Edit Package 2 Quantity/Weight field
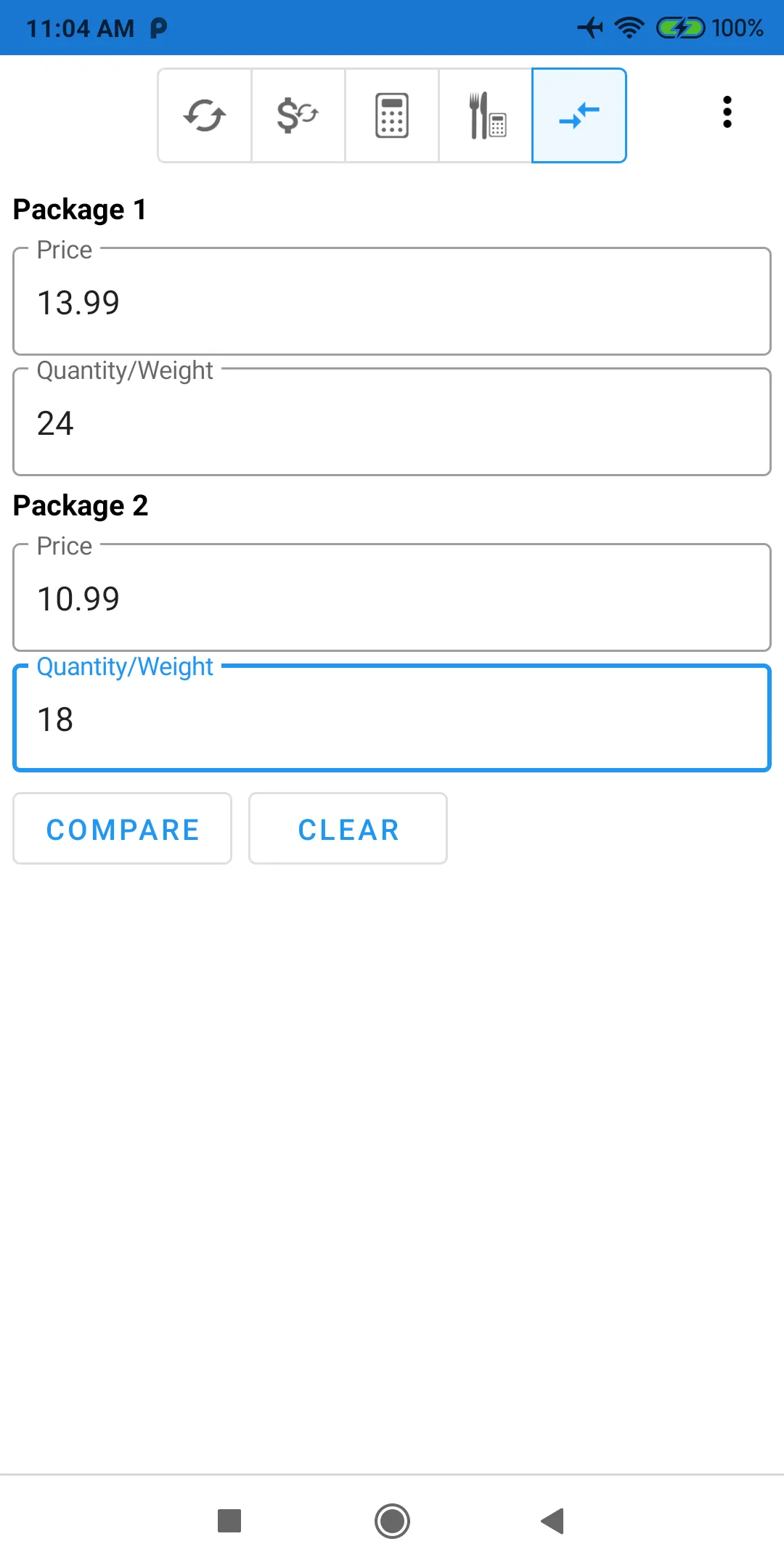The height and width of the screenshot is (1568, 784). tap(392, 718)
